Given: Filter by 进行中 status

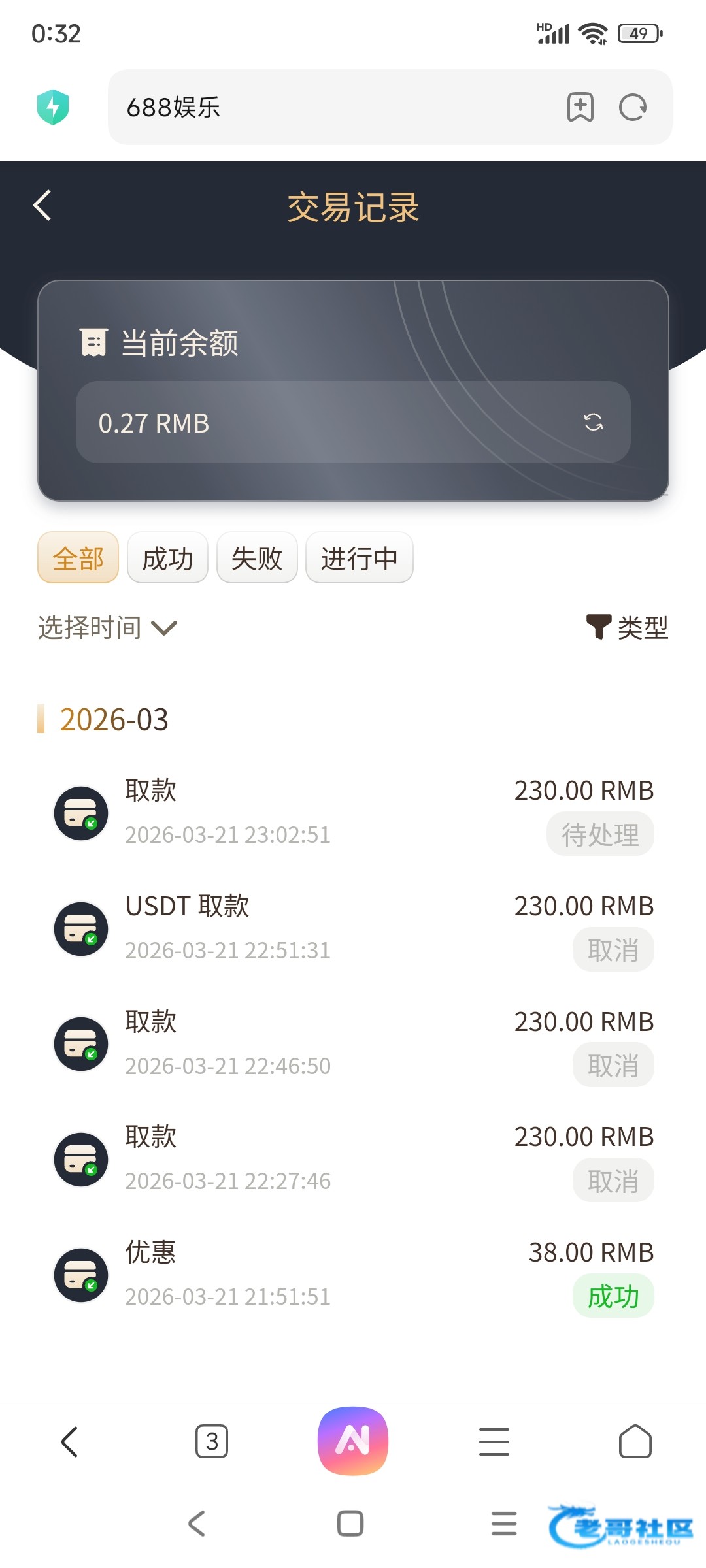Looking at the screenshot, I should [359, 558].
